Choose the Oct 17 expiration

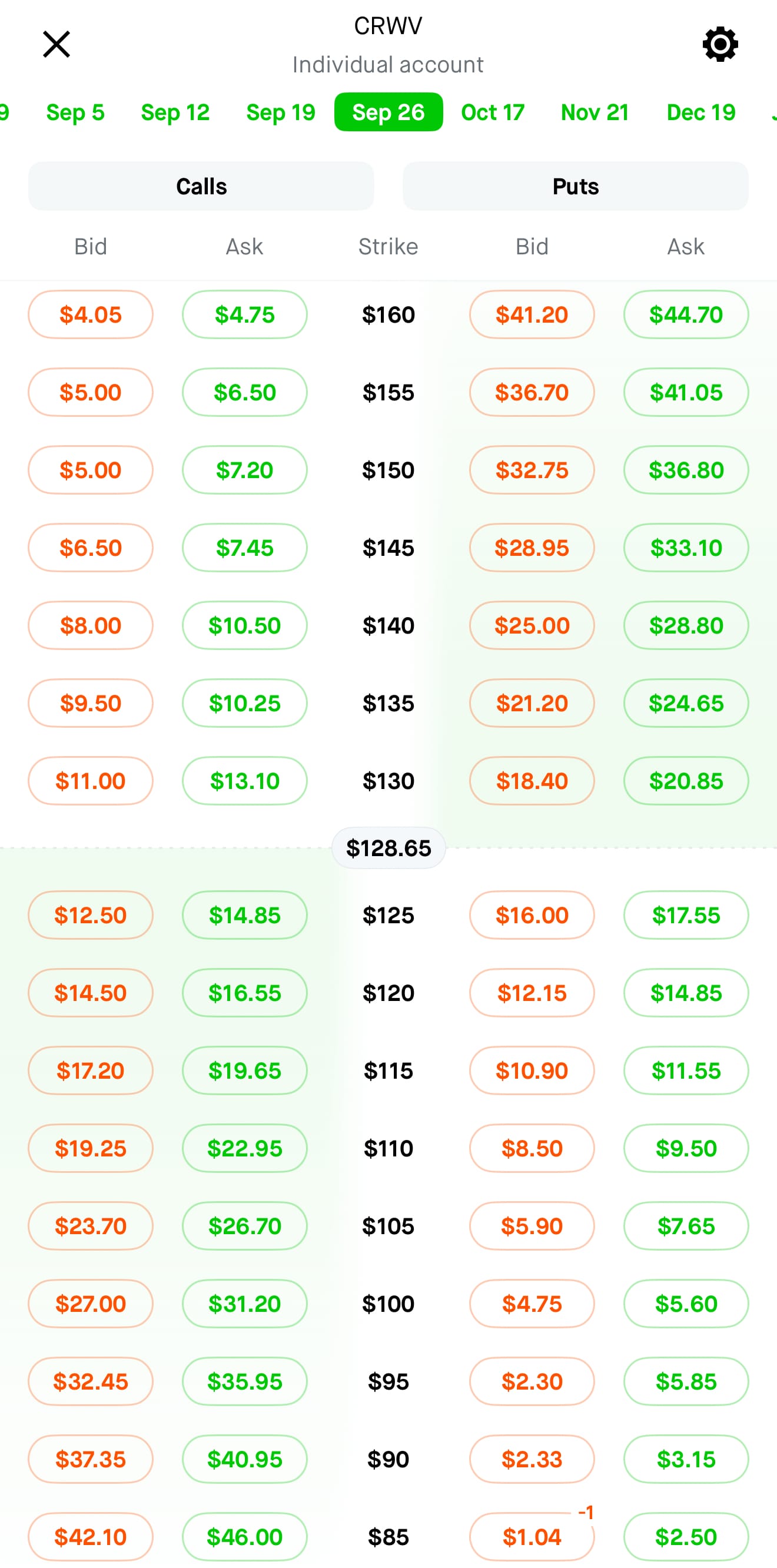click(493, 112)
